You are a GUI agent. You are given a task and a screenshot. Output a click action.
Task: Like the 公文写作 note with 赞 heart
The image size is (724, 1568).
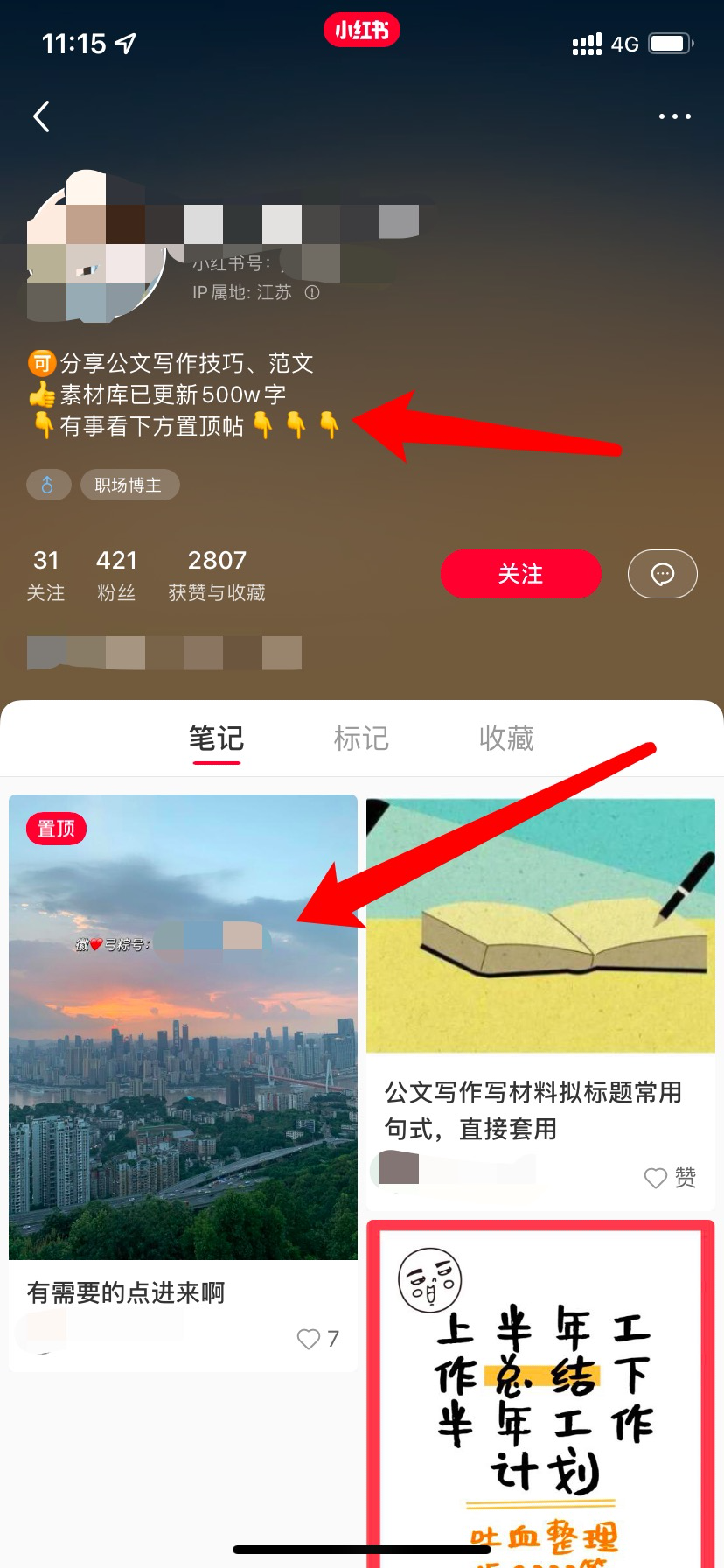pyautogui.click(x=656, y=1178)
